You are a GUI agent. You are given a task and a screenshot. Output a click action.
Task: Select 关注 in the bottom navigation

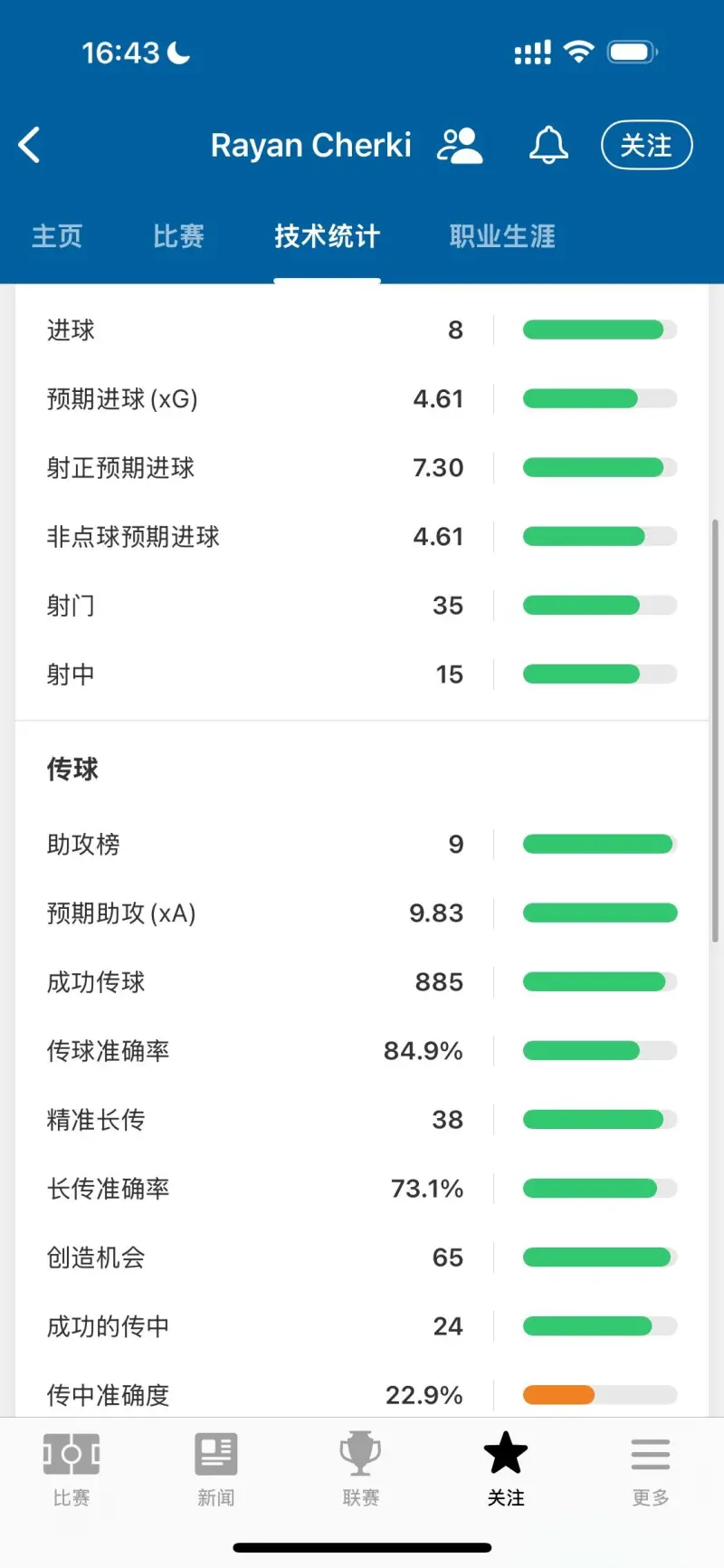pyautogui.click(x=506, y=1468)
